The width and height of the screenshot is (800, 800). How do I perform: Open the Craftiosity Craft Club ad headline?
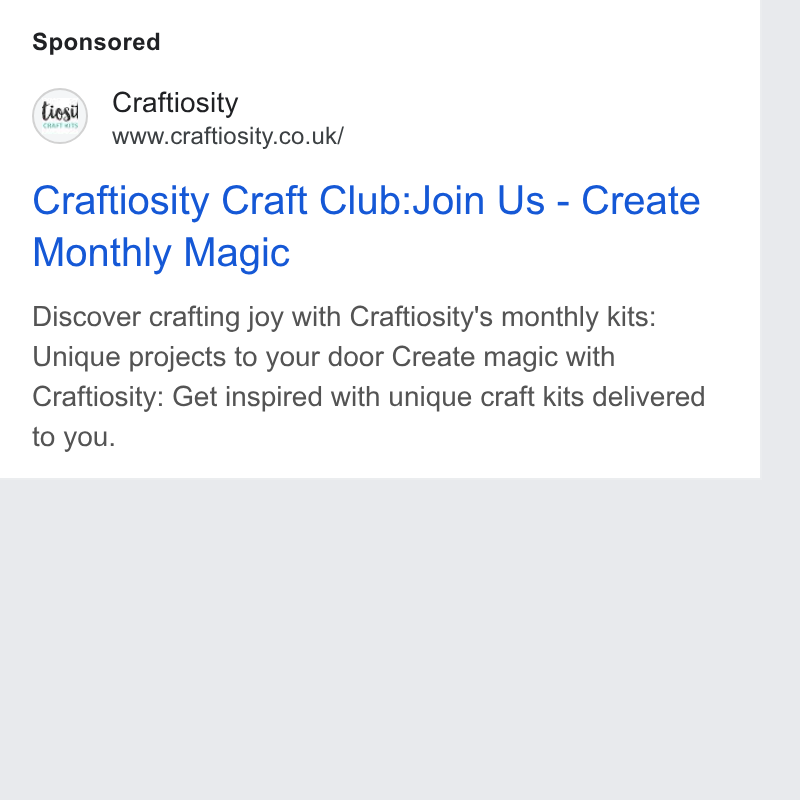[366, 226]
